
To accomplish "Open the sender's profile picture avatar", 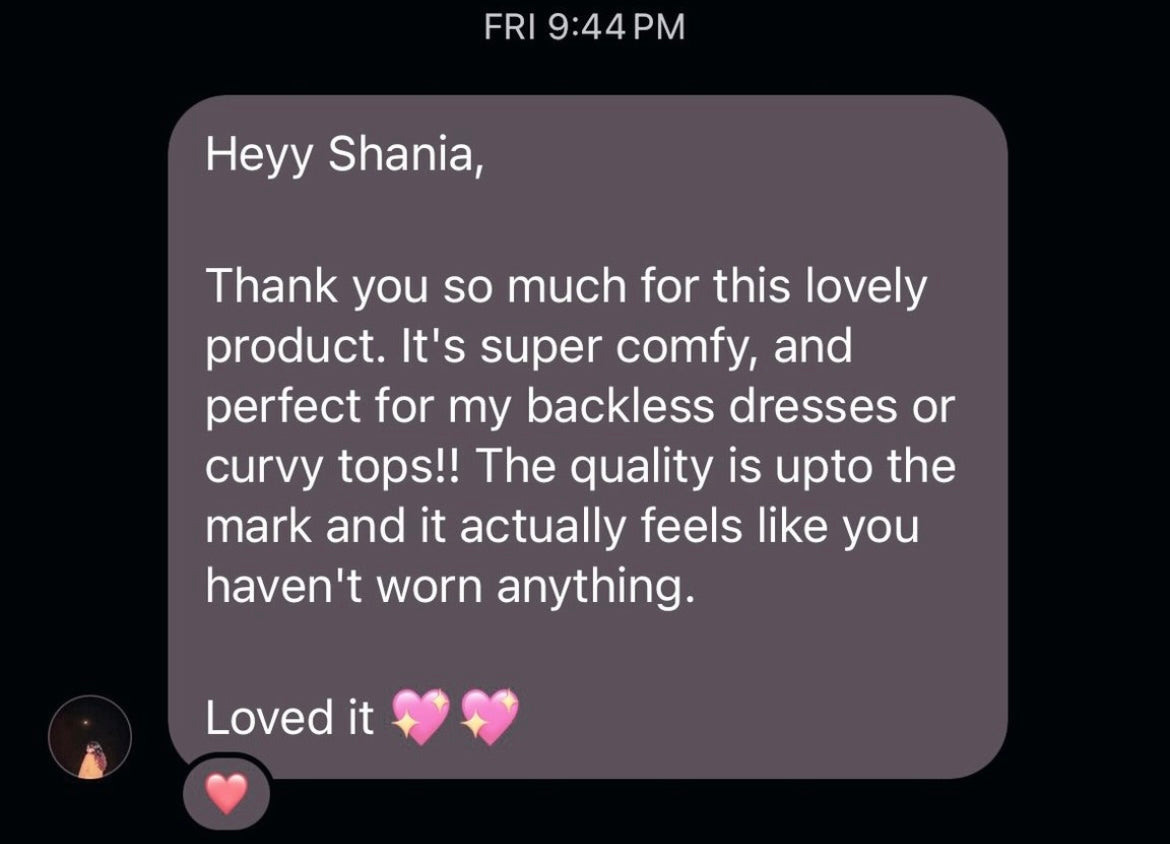I will [x=90, y=737].
